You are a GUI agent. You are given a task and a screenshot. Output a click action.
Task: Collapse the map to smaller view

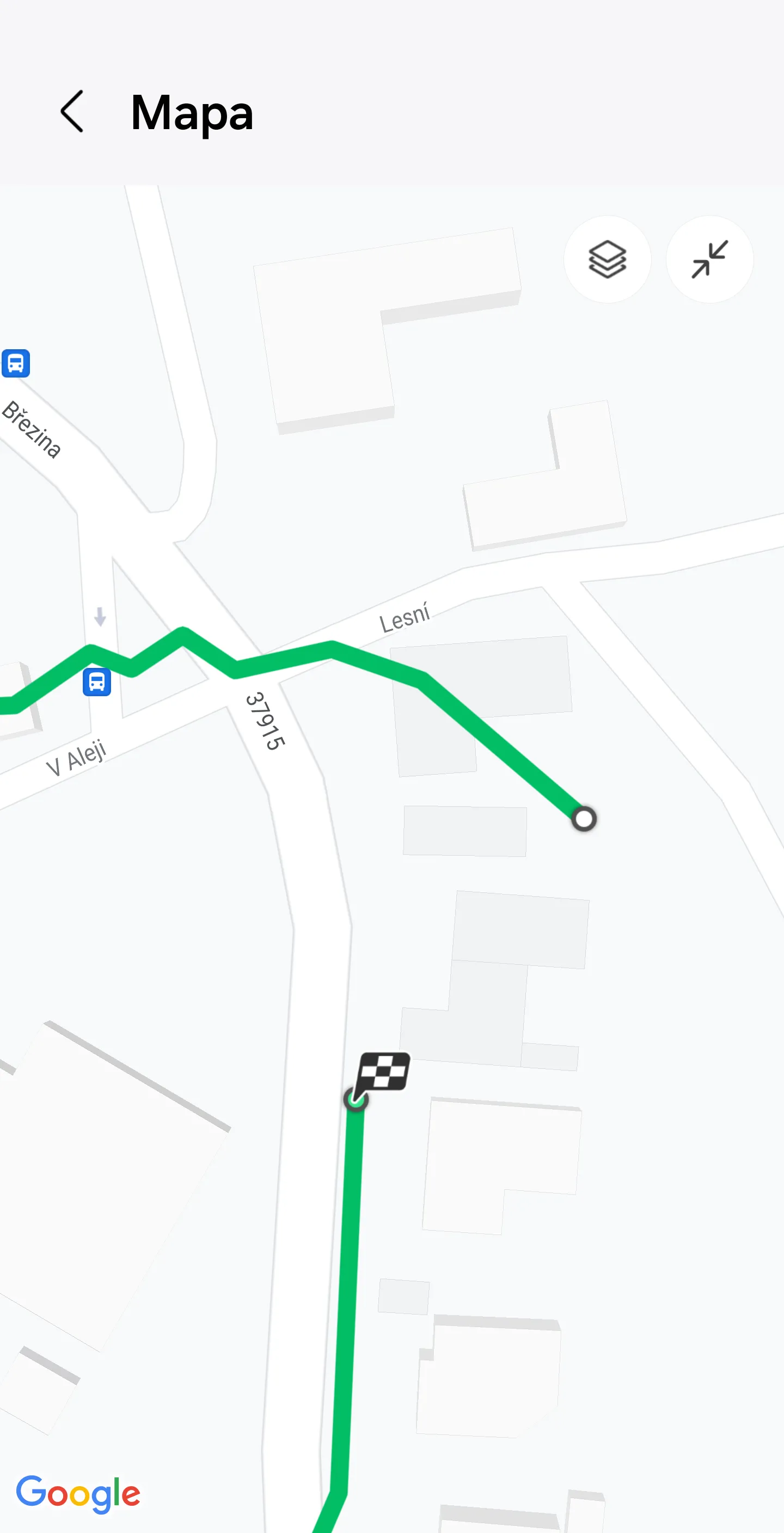click(x=709, y=259)
